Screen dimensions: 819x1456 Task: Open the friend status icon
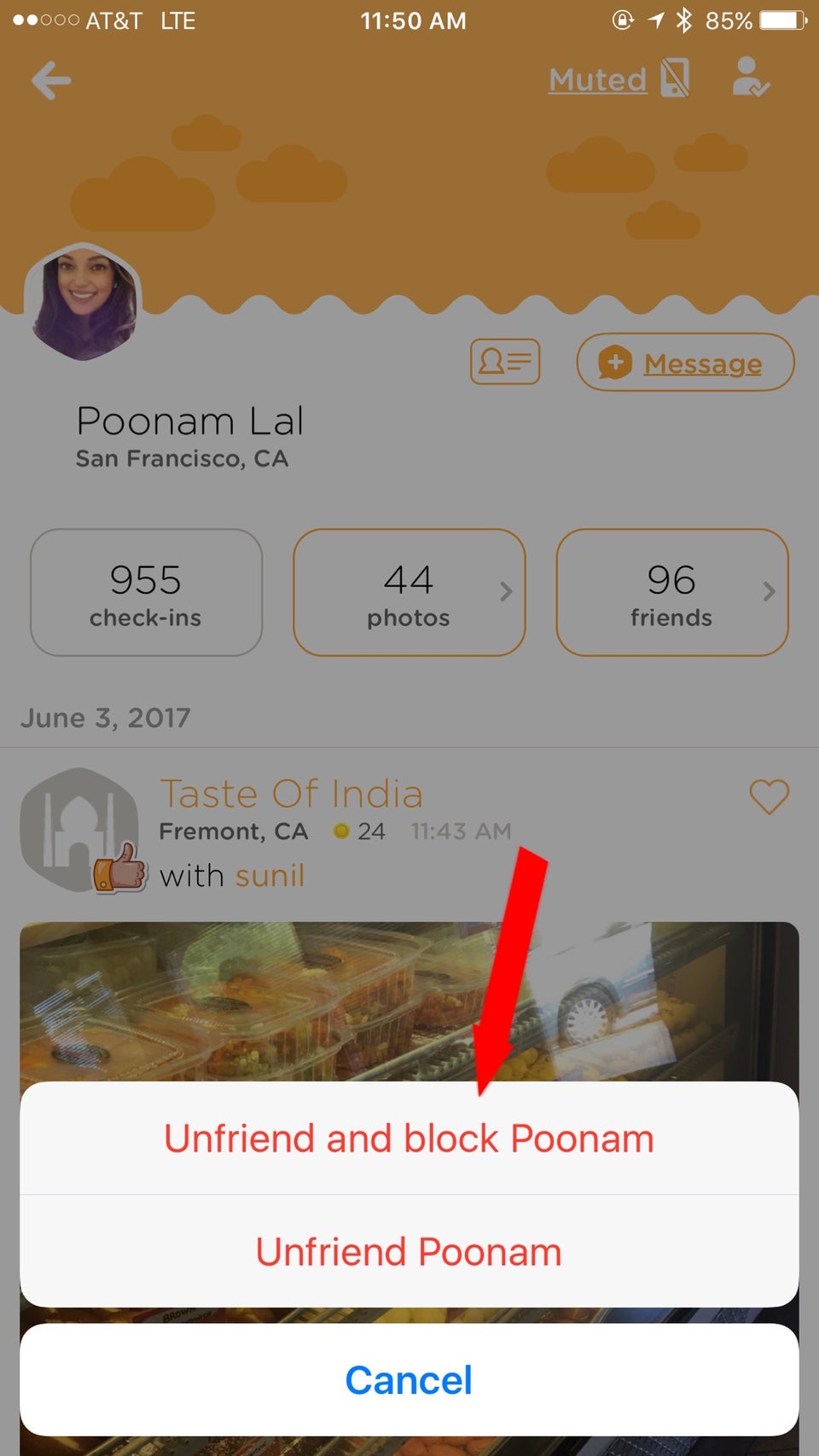751,78
